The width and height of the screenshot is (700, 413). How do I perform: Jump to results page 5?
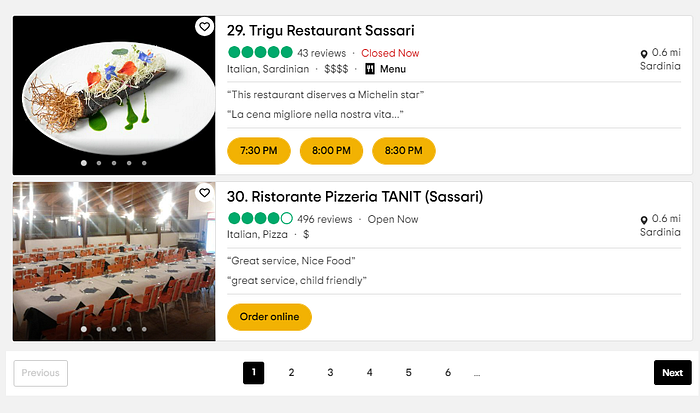pyautogui.click(x=408, y=373)
